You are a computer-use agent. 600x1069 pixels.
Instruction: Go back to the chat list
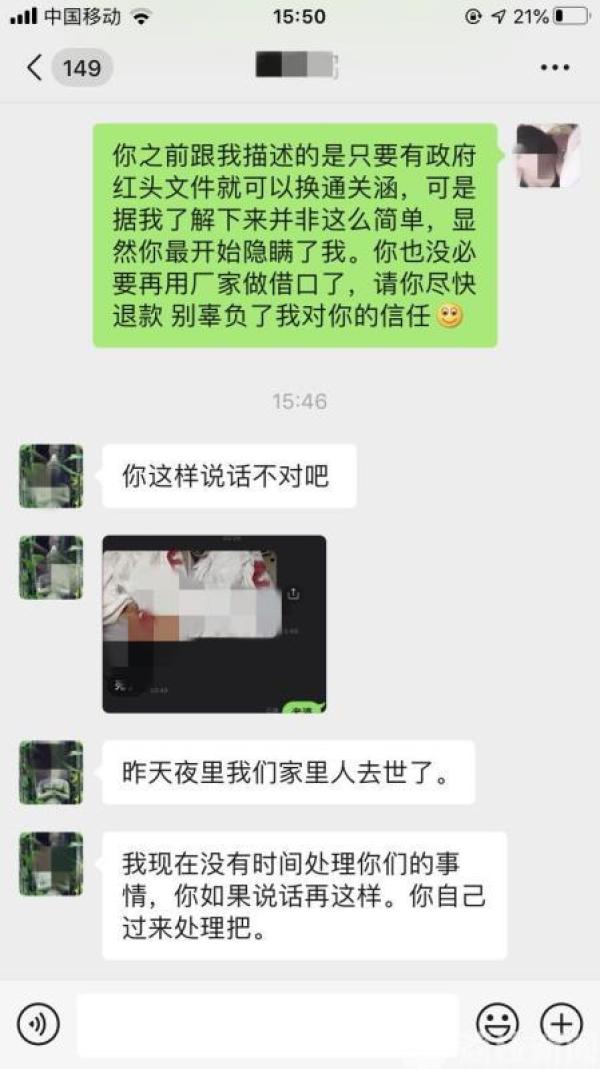tap(36, 68)
